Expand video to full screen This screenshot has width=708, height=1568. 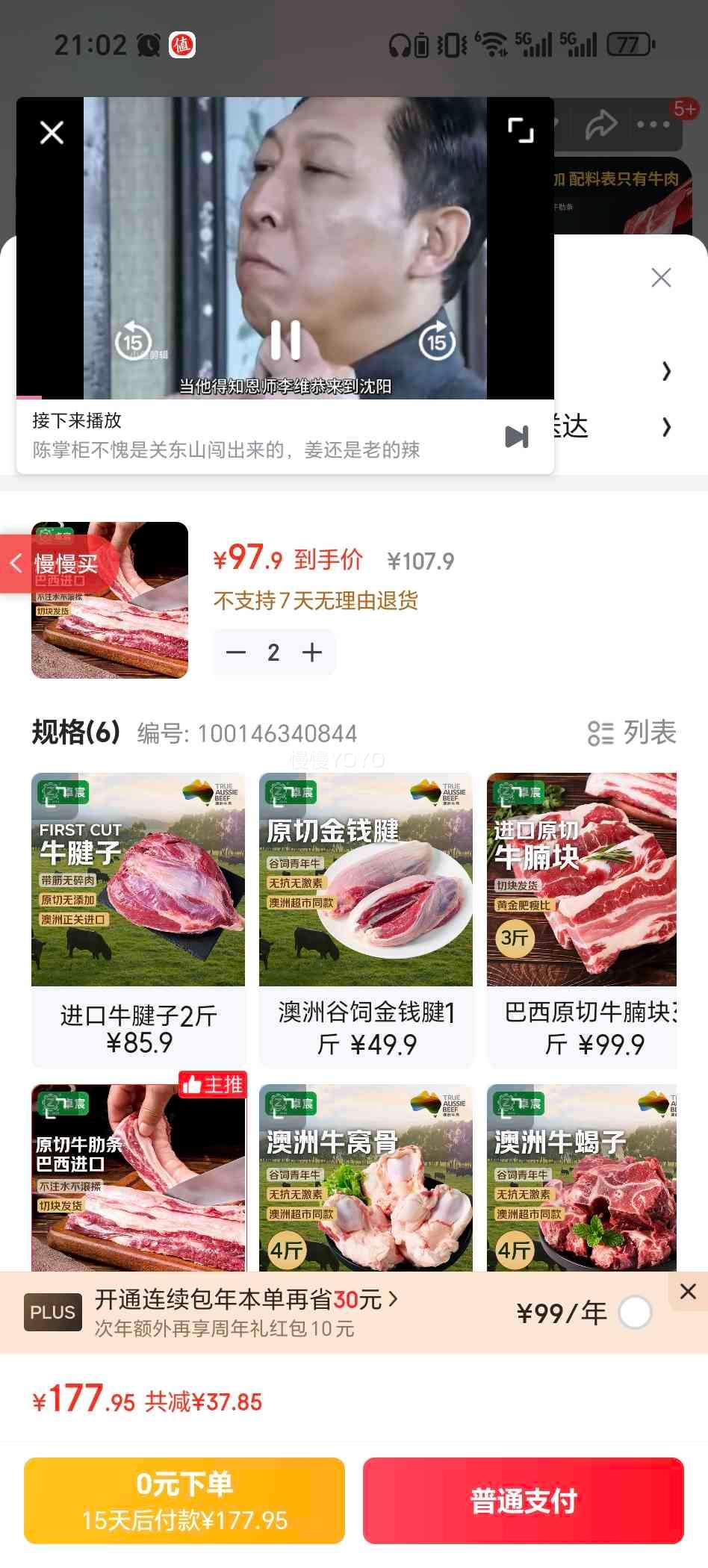[521, 130]
